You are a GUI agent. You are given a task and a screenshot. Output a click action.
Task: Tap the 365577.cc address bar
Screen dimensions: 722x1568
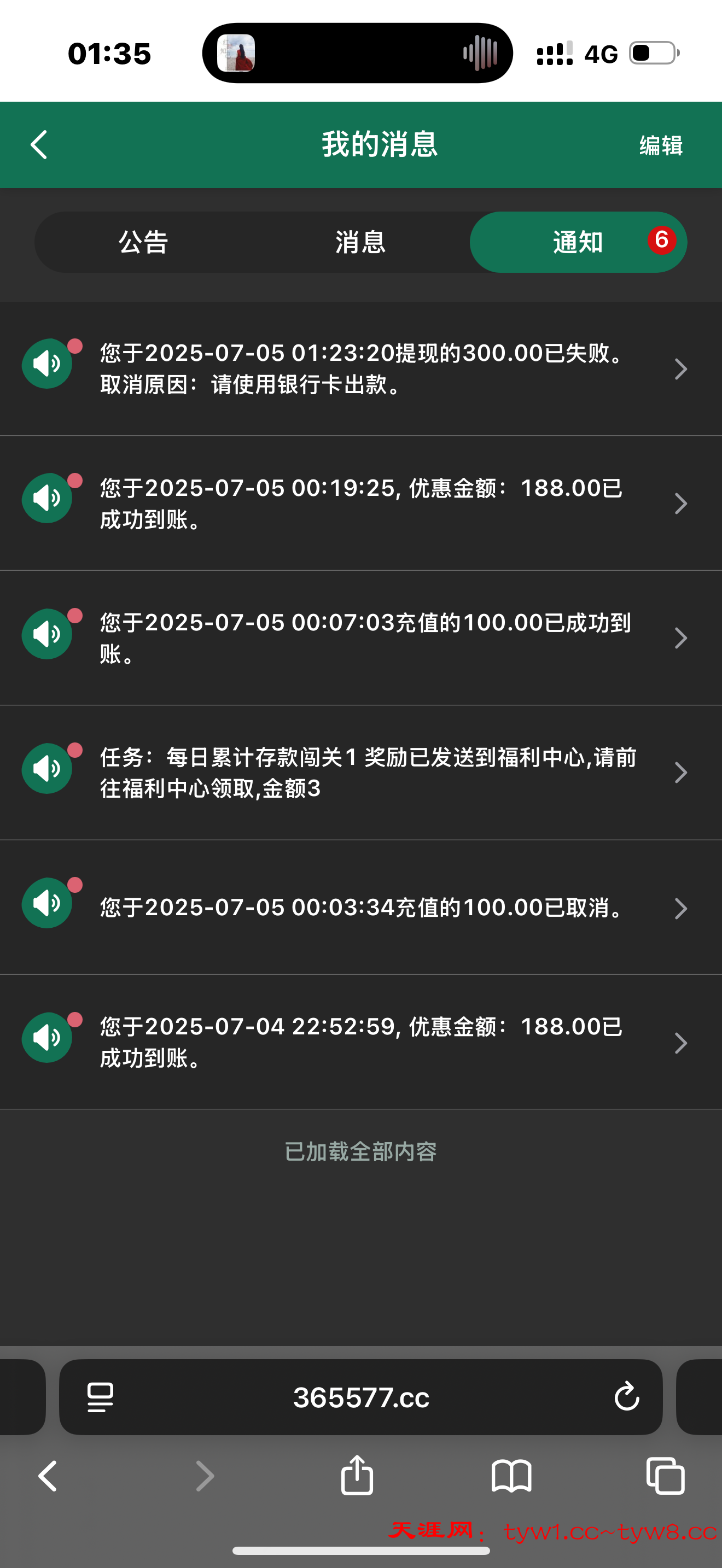(361, 1397)
